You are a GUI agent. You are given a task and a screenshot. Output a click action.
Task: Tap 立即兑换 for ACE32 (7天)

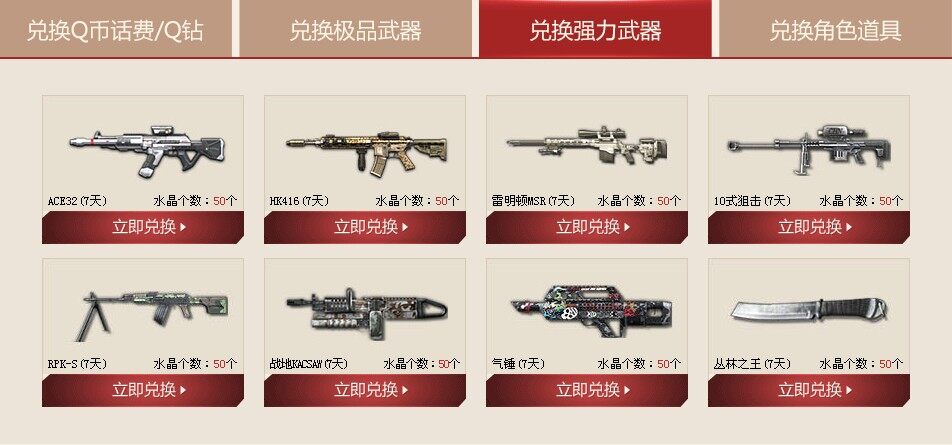pos(143,227)
